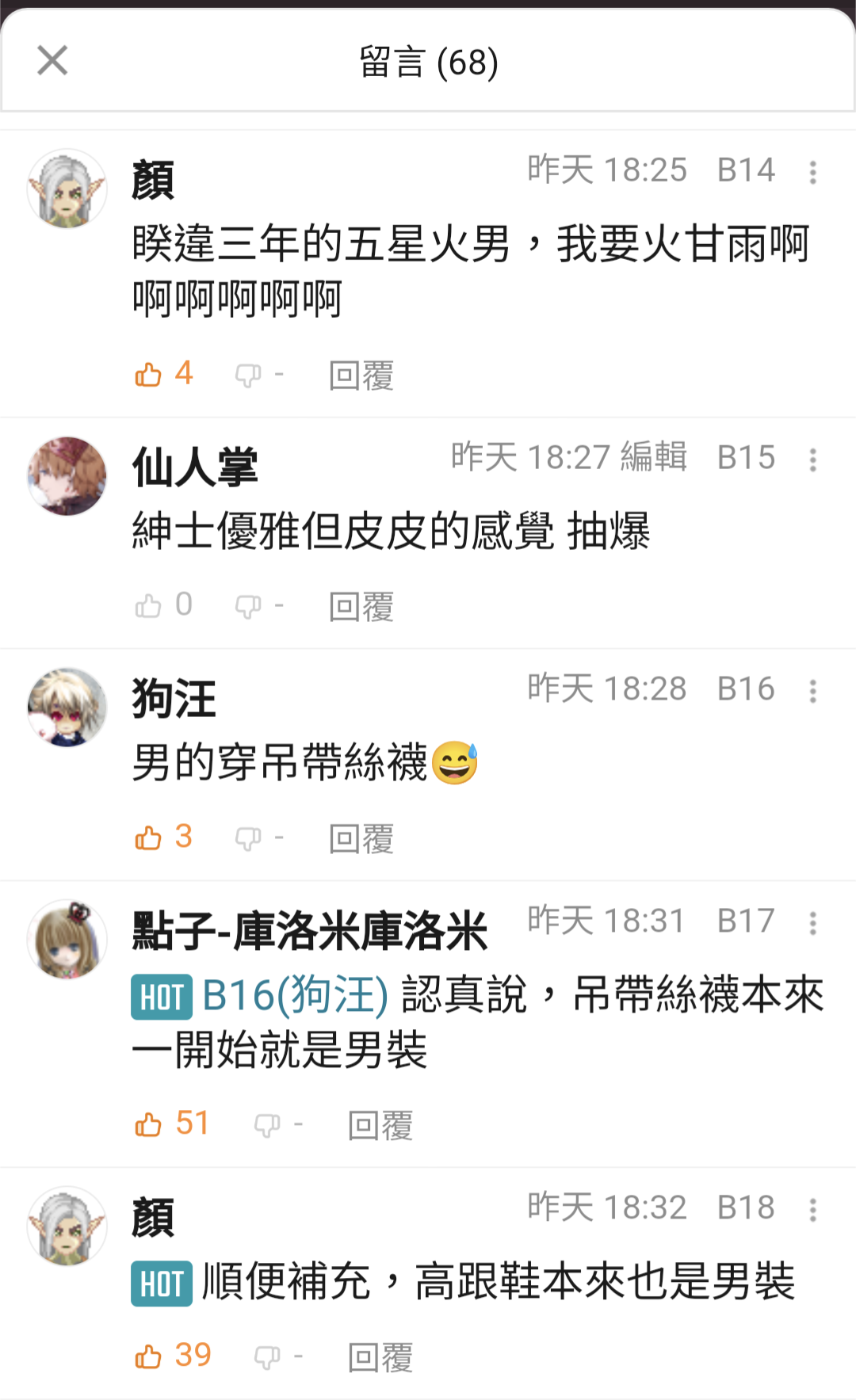Open more options for comment B17
Image resolution: width=856 pixels, height=1400 pixels.
coord(813,922)
